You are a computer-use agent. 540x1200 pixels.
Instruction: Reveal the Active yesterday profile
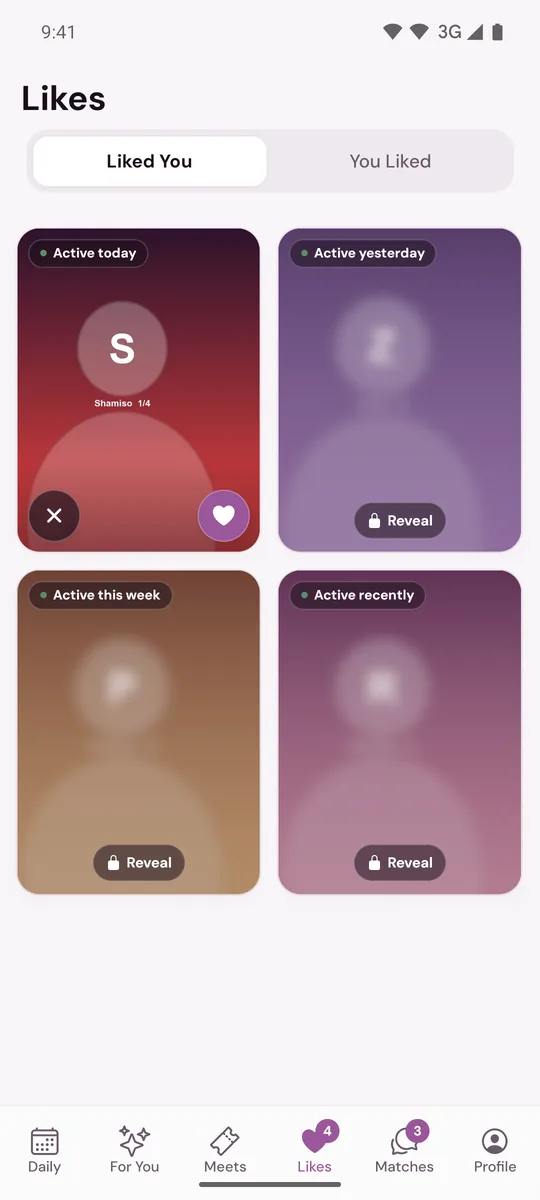(x=400, y=521)
